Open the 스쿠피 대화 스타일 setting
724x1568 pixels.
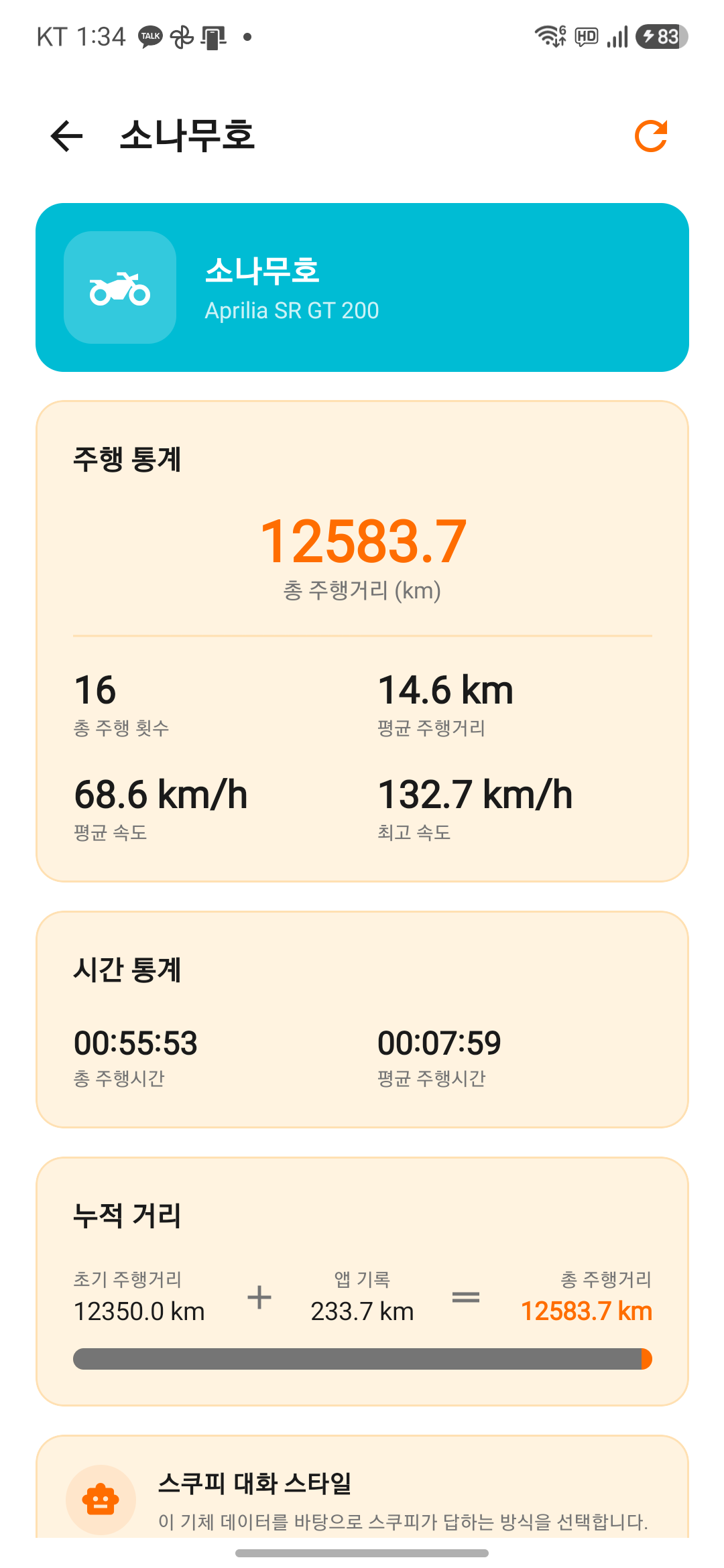tap(362, 1486)
